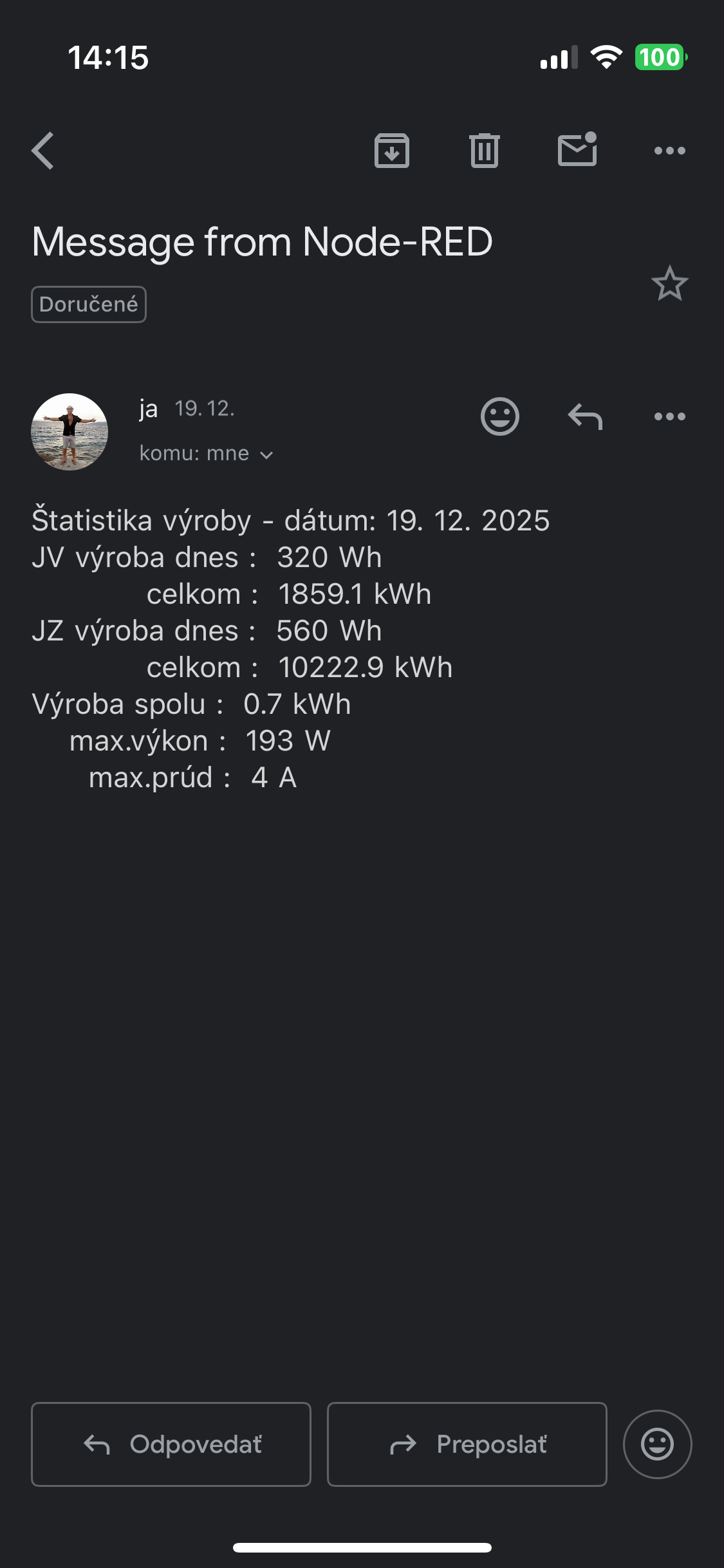724x1568 pixels.
Task: Add emoji reaction beside the sender row
Action: tap(499, 416)
